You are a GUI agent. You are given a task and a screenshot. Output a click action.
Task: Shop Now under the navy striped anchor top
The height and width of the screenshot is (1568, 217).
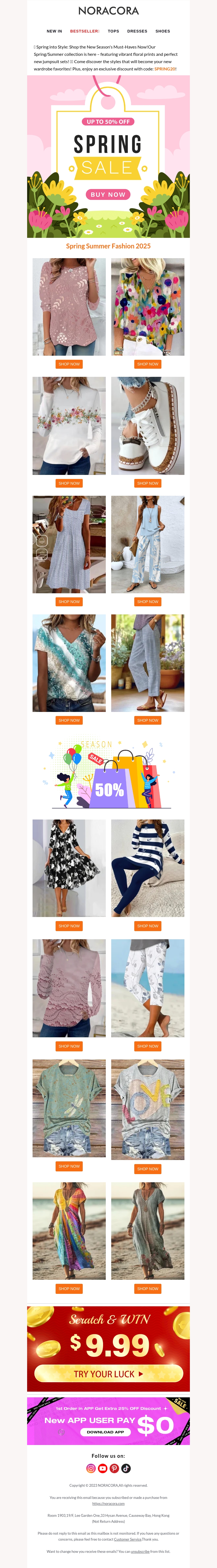[148, 926]
